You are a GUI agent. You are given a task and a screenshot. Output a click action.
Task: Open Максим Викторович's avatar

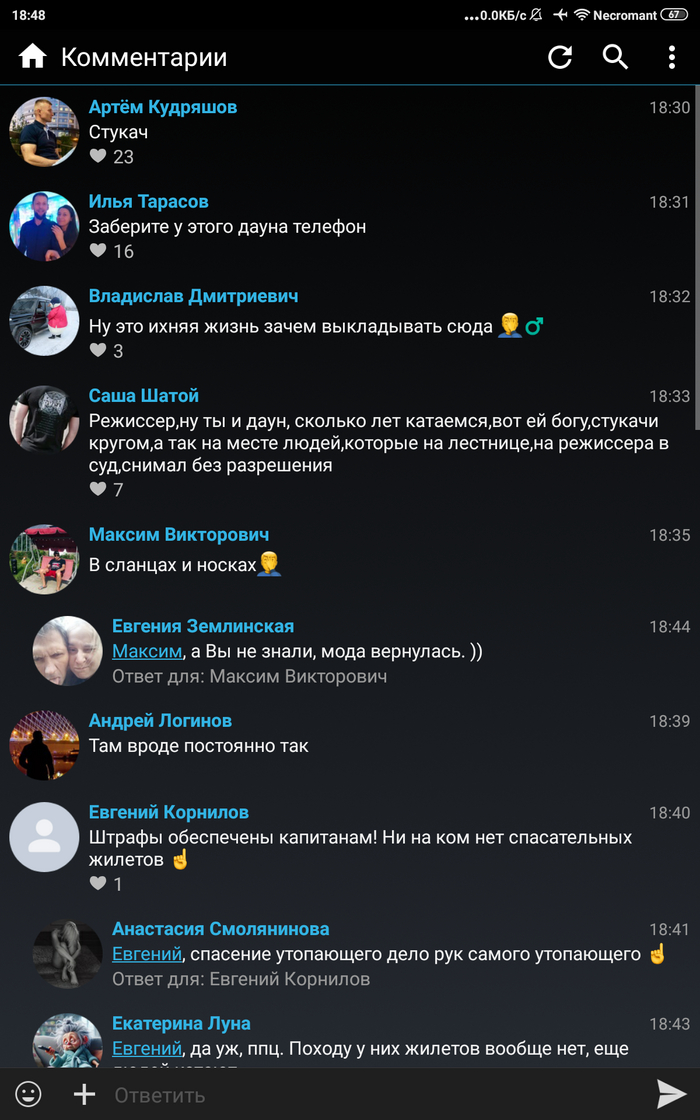coord(44,560)
